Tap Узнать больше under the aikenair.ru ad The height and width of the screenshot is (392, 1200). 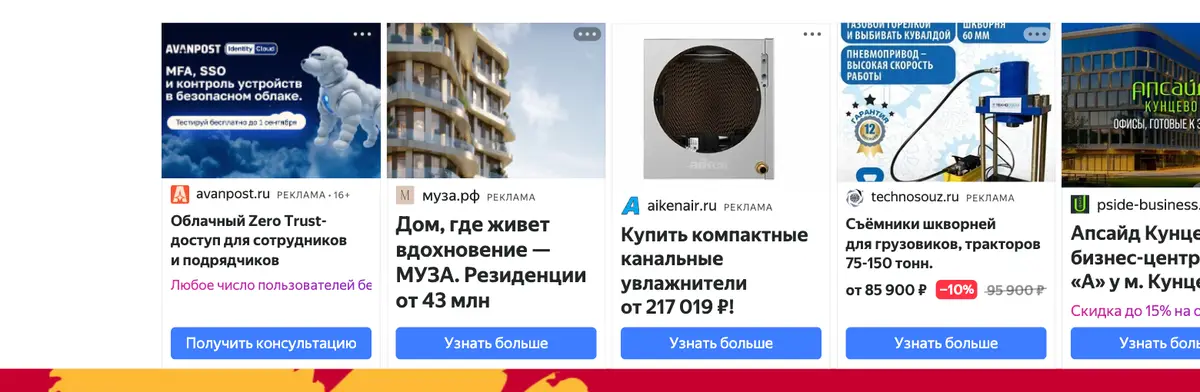721,343
